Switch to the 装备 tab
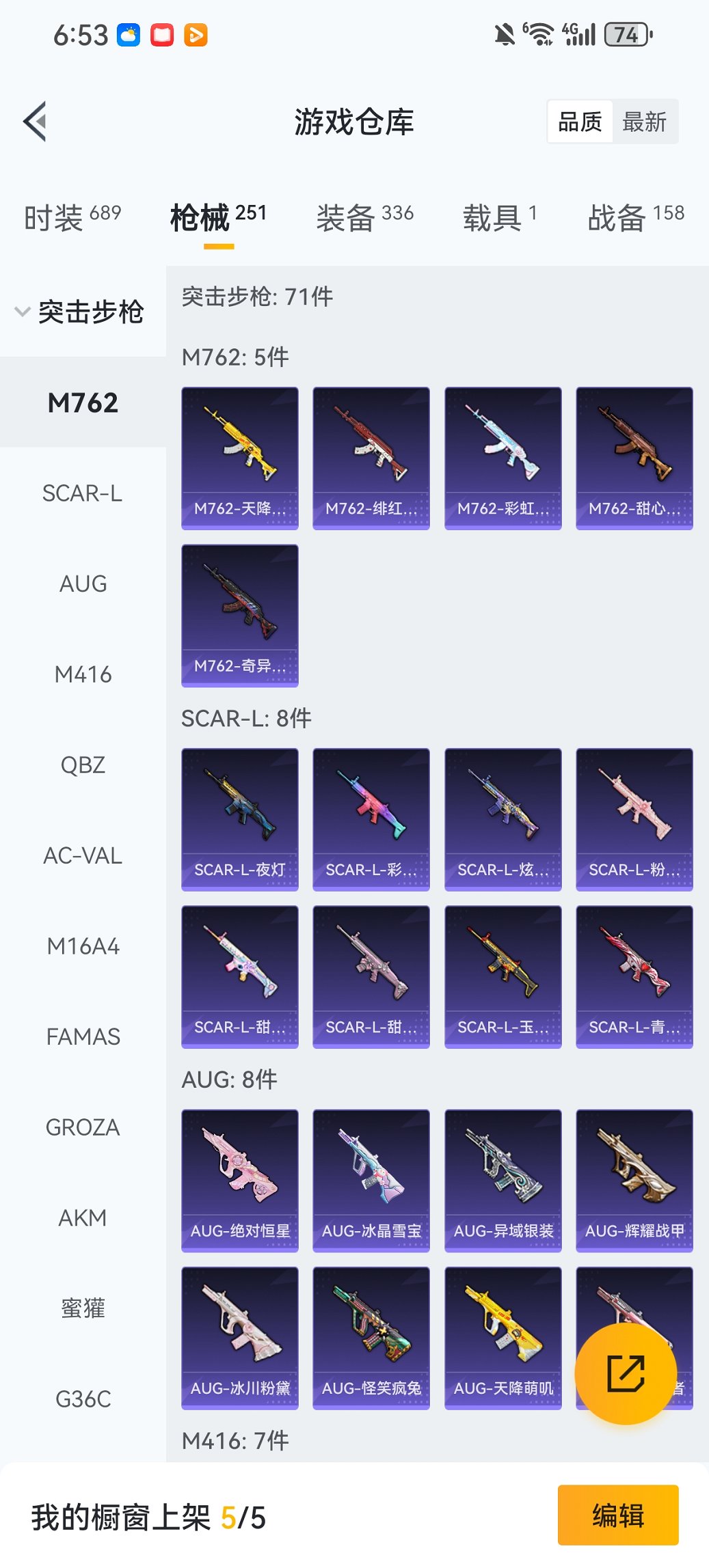This screenshot has width=709, height=1568. [364, 217]
